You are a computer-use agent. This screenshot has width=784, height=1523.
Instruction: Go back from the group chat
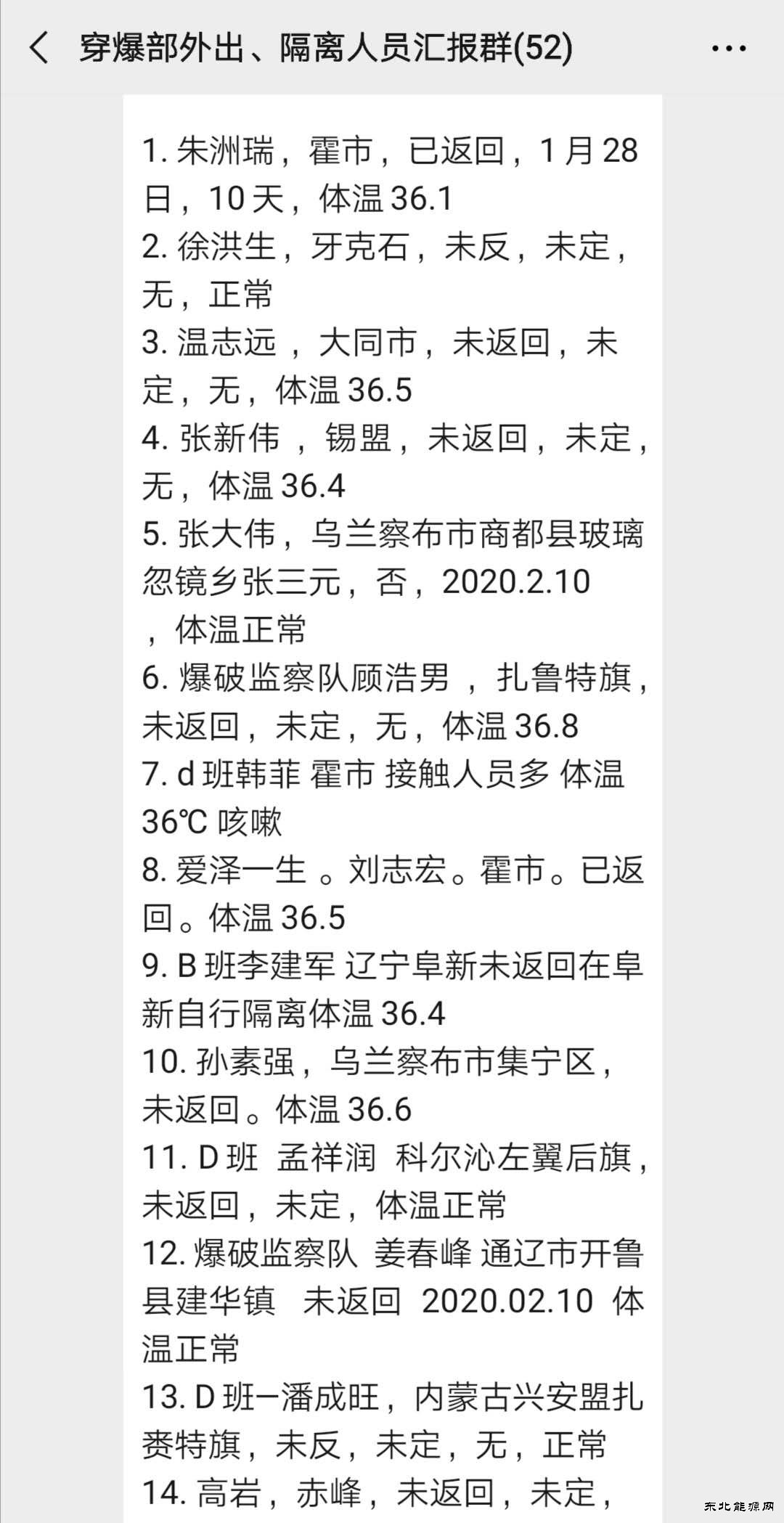(39, 49)
